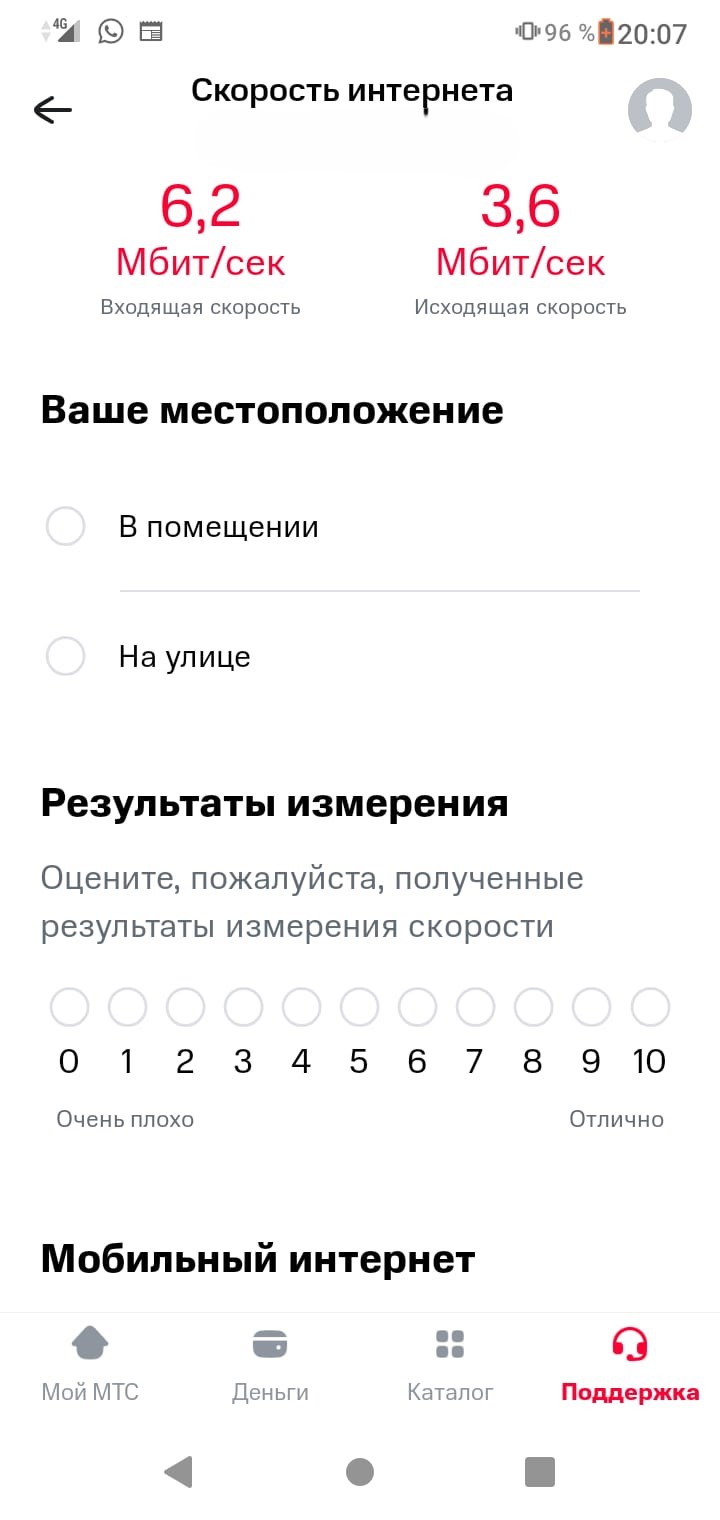720x1520 pixels.
Task: Tap the system home button
Action: [360, 1471]
